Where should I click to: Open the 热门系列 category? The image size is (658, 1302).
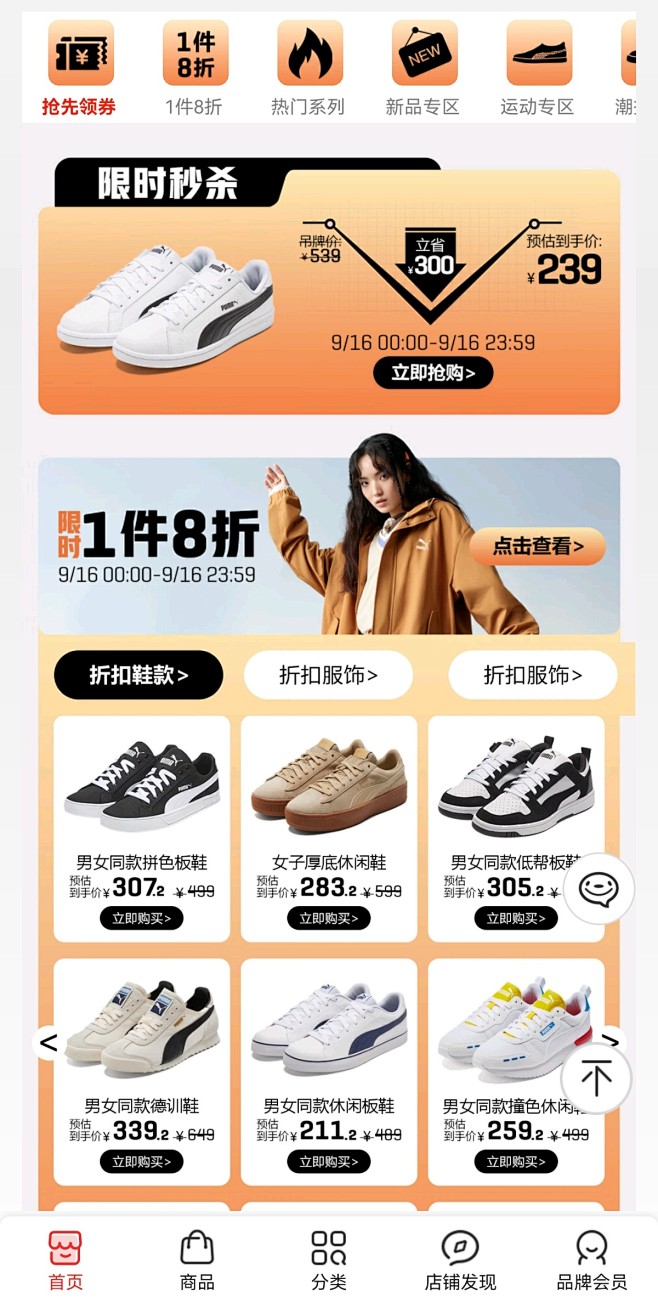click(x=308, y=68)
